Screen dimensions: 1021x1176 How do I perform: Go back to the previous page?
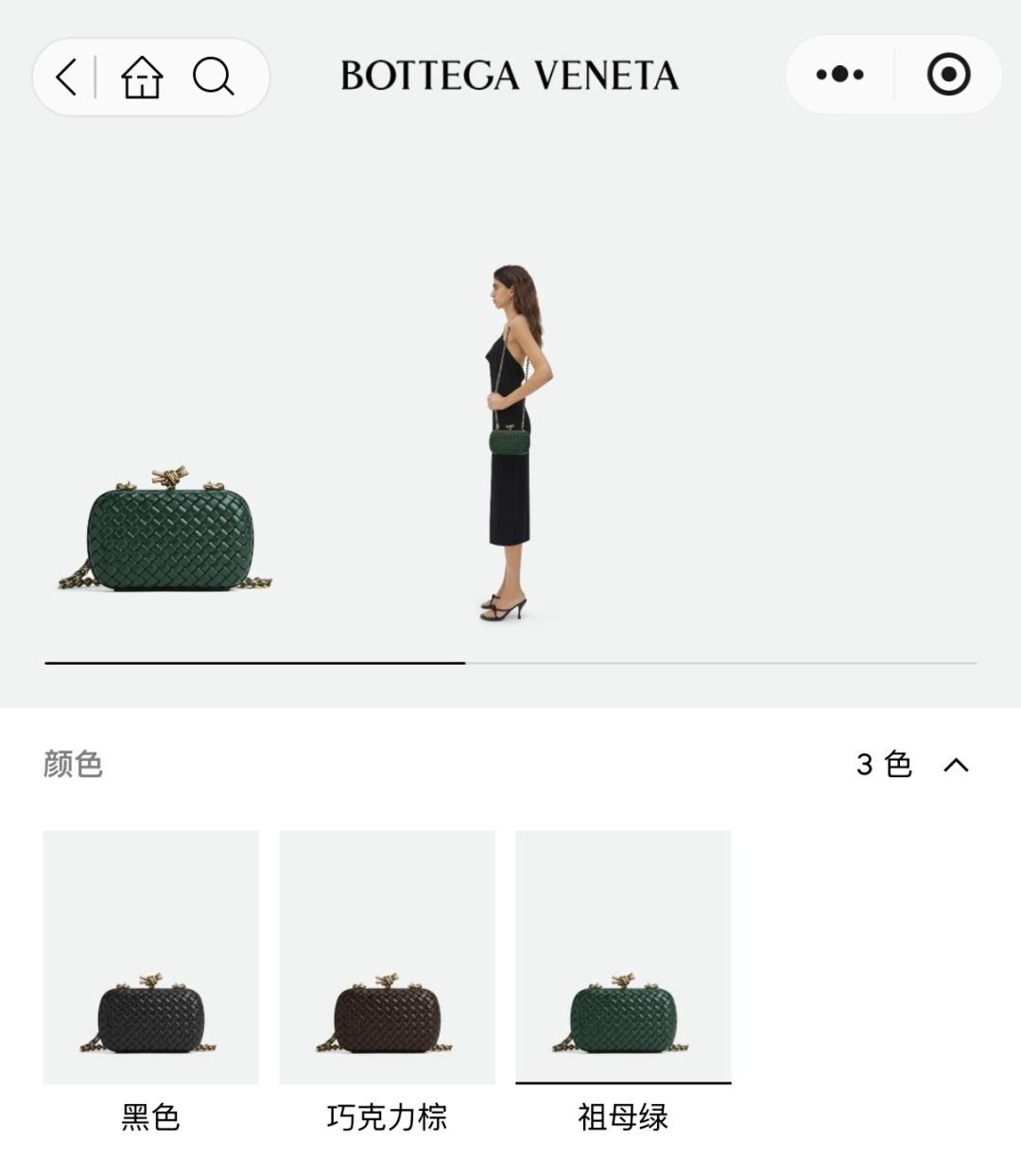(x=66, y=77)
